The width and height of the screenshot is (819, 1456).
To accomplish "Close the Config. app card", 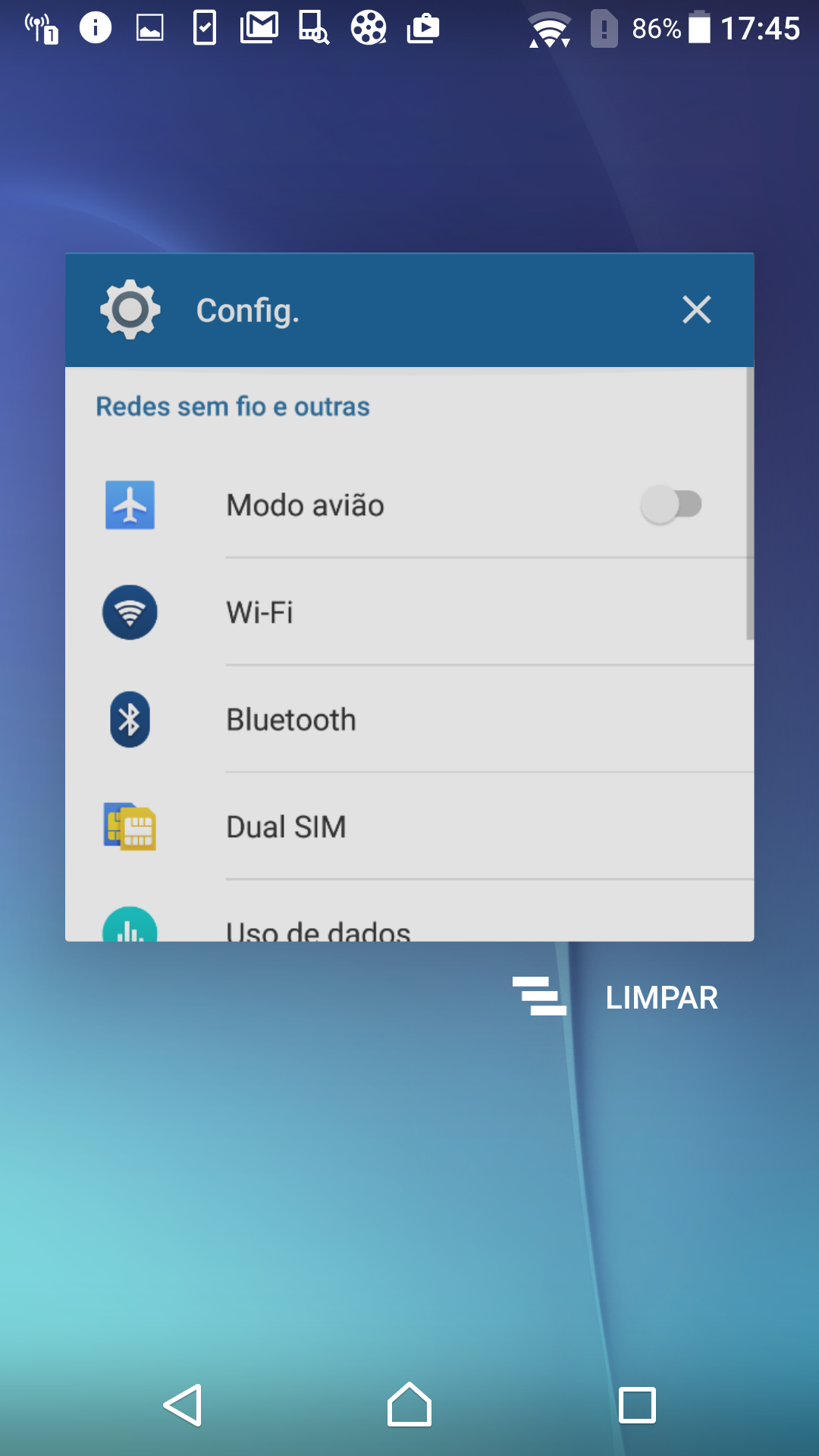I will click(696, 309).
